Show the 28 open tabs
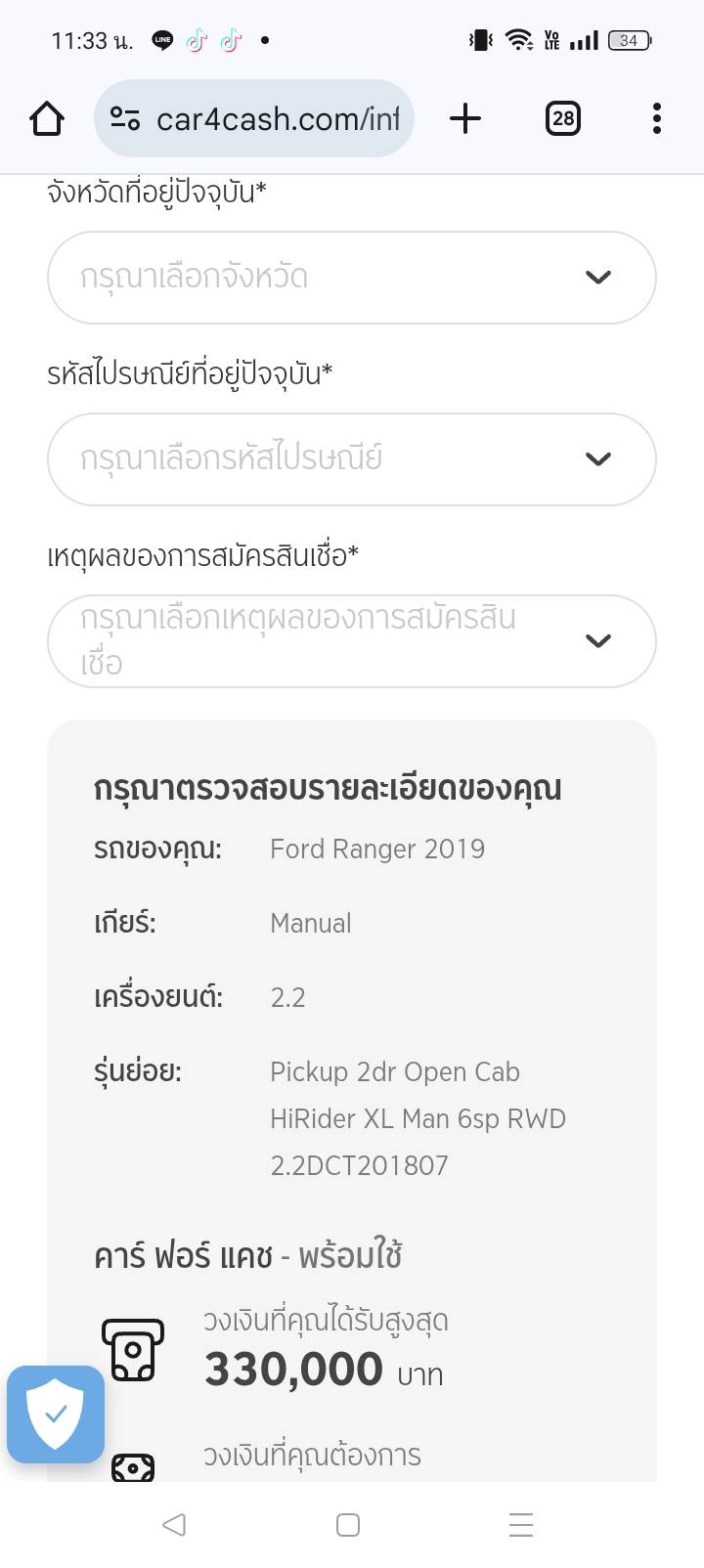 (x=562, y=119)
